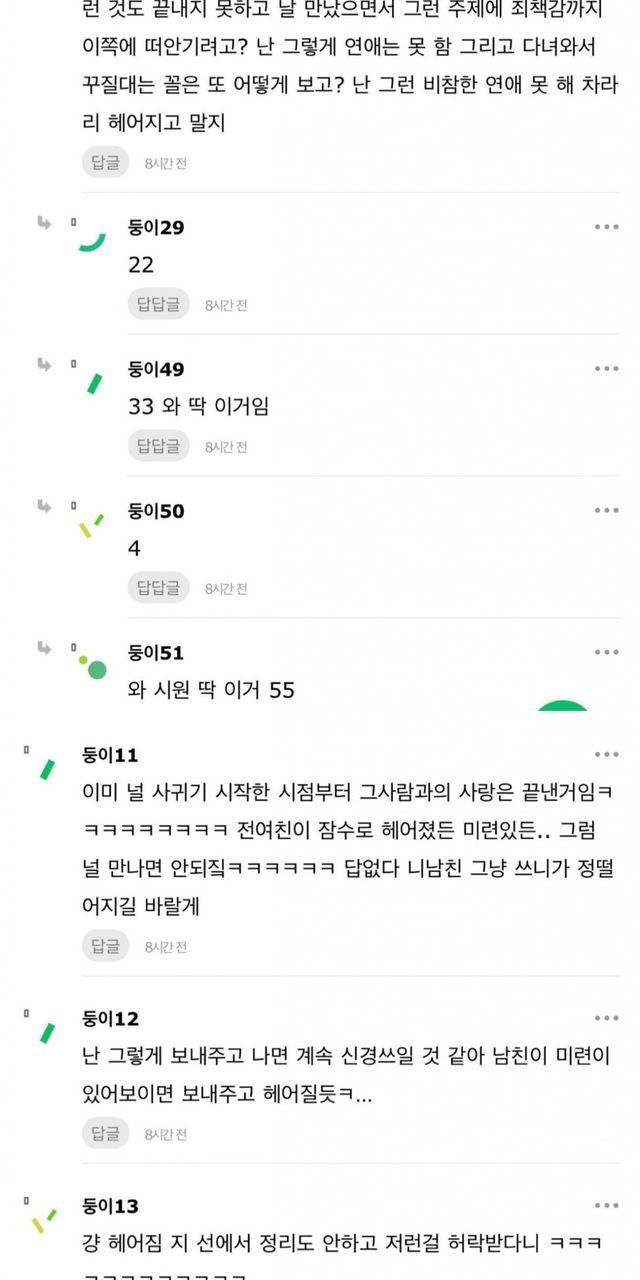
Task: Tap 답답글 under 둥이29's comment
Action: [158, 304]
